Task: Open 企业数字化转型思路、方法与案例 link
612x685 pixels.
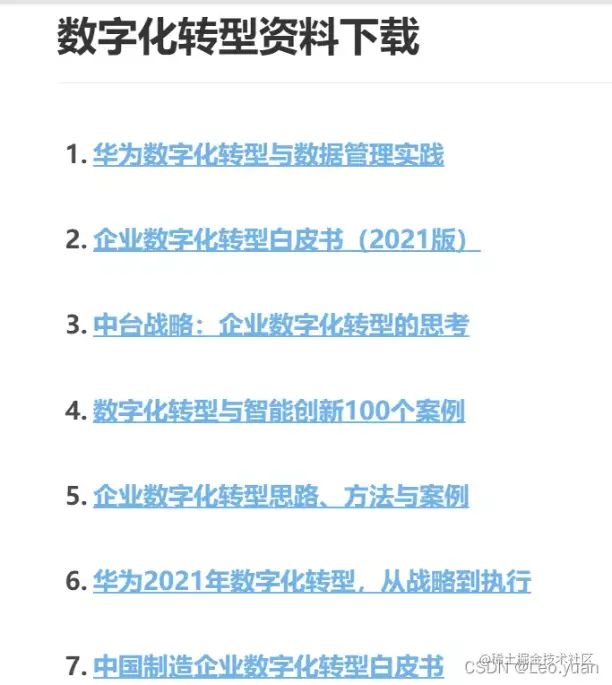Action: tap(281, 496)
